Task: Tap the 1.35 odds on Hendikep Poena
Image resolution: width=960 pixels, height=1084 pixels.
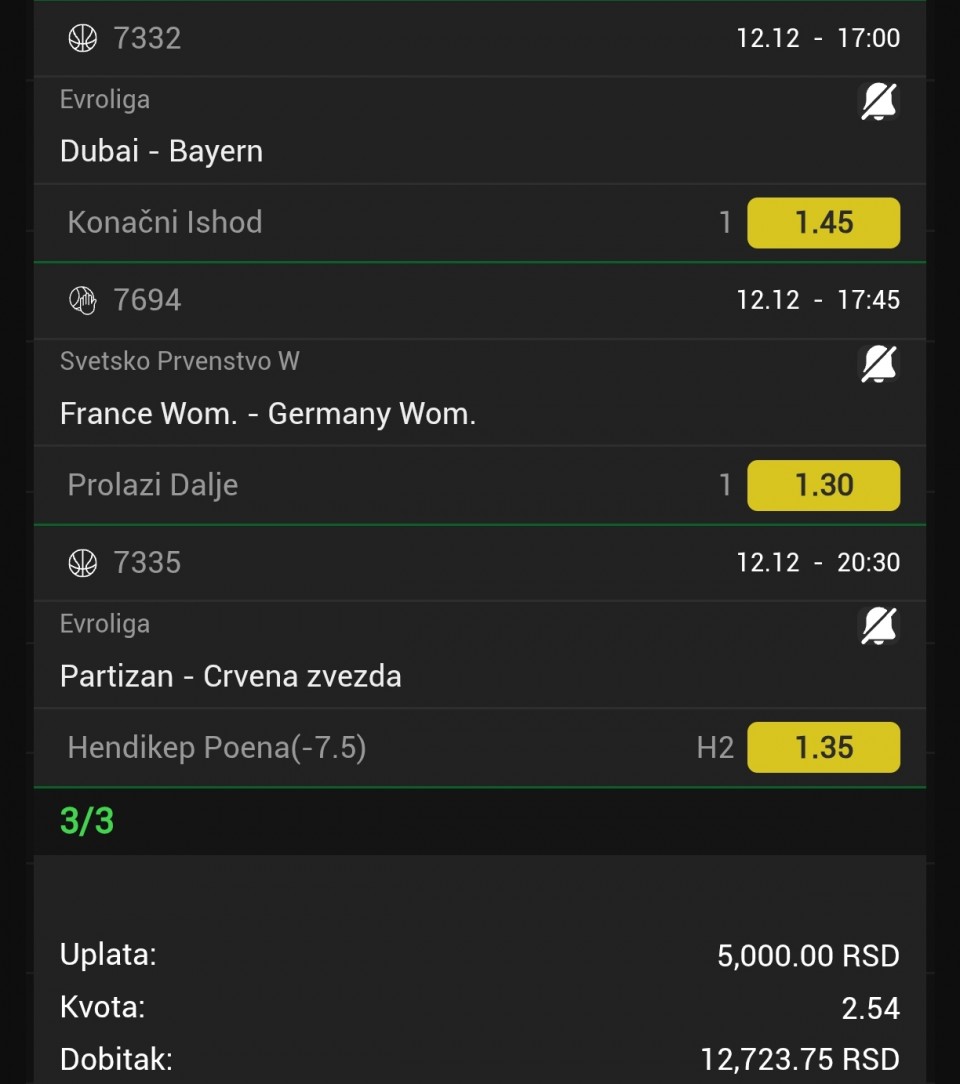Action: (x=823, y=747)
